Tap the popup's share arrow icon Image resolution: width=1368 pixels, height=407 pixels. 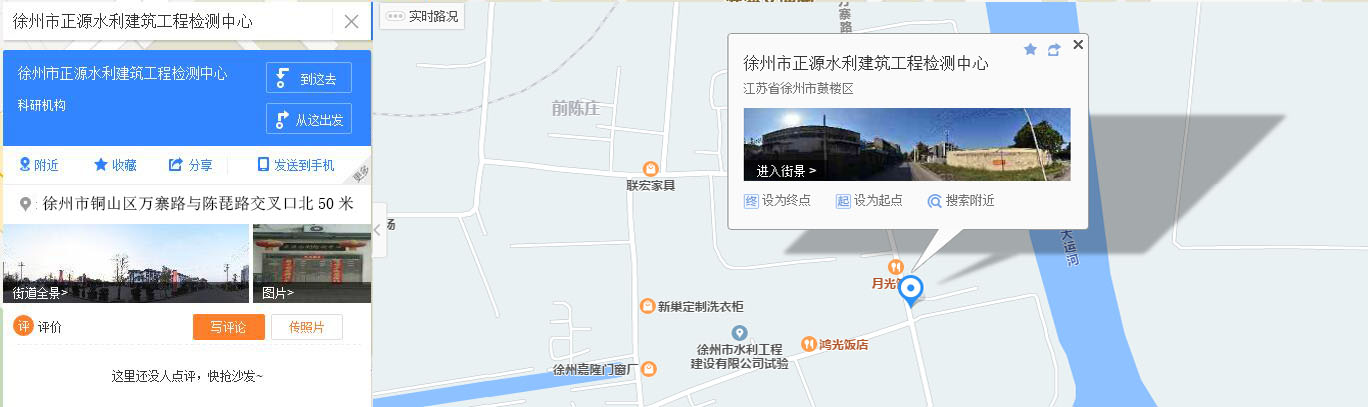pyautogui.click(x=1053, y=50)
